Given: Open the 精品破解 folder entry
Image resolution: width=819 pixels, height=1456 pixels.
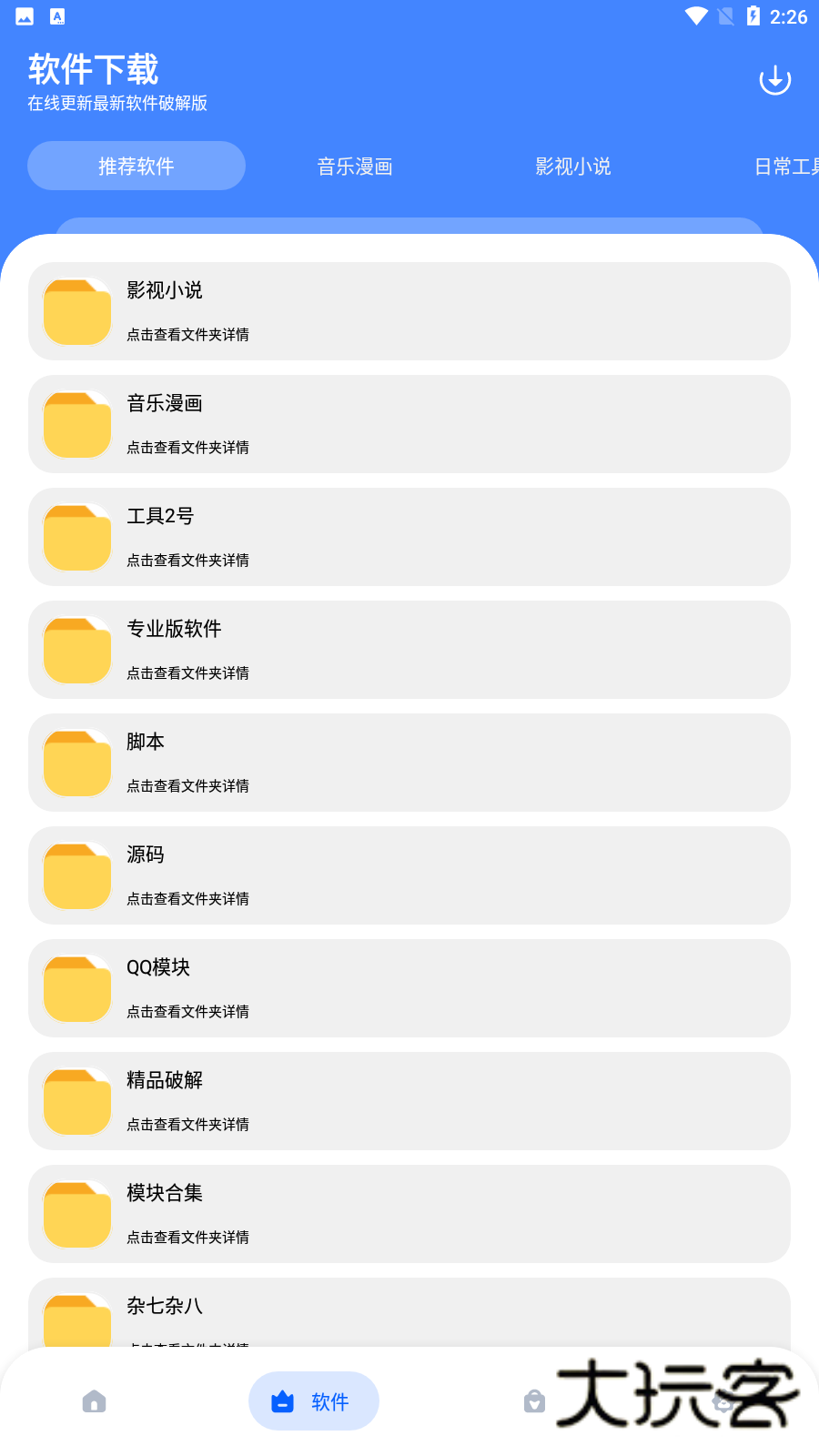Looking at the screenshot, I should tap(409, 1101).
